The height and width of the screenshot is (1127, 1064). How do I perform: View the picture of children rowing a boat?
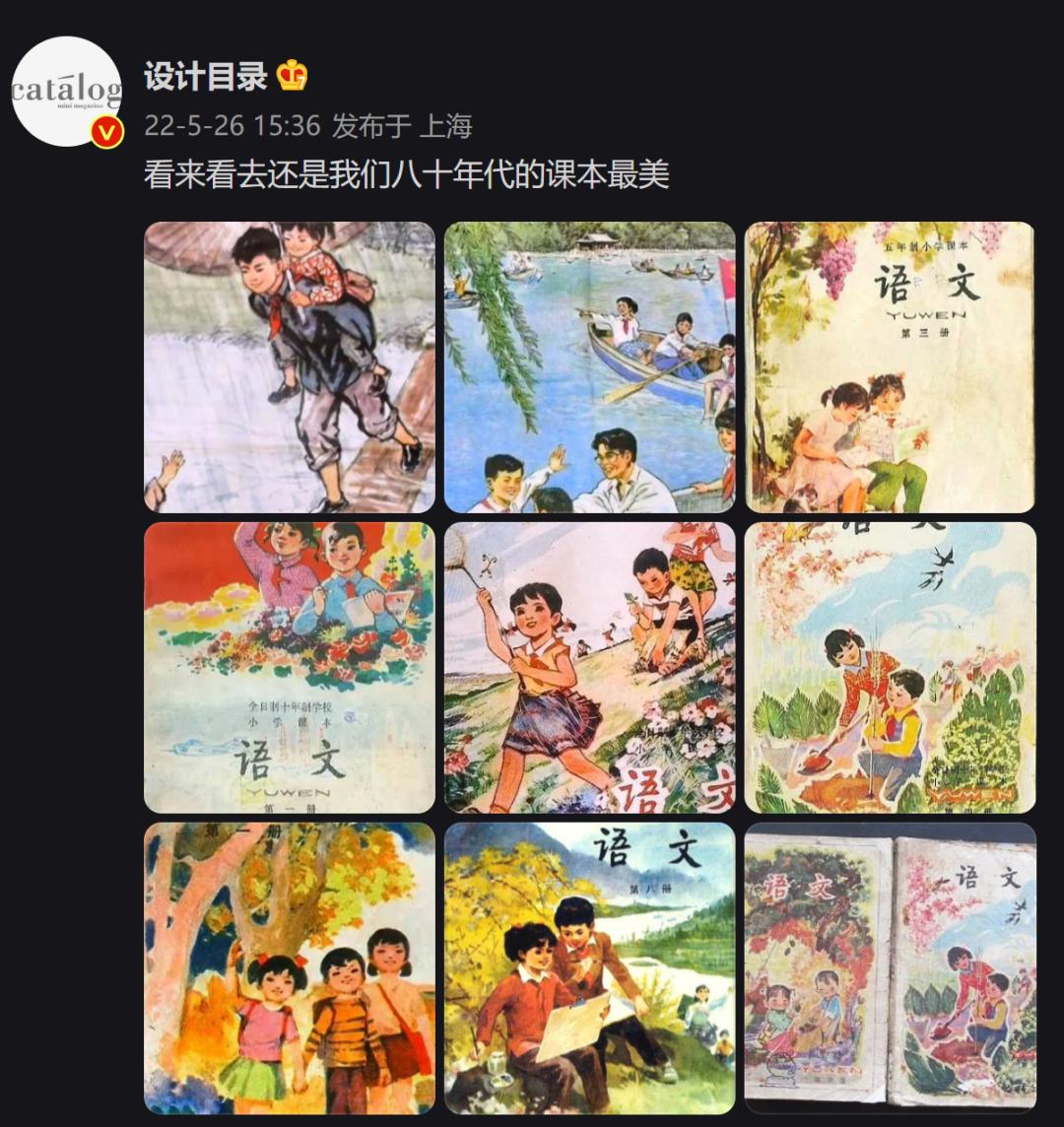(589, 367)
